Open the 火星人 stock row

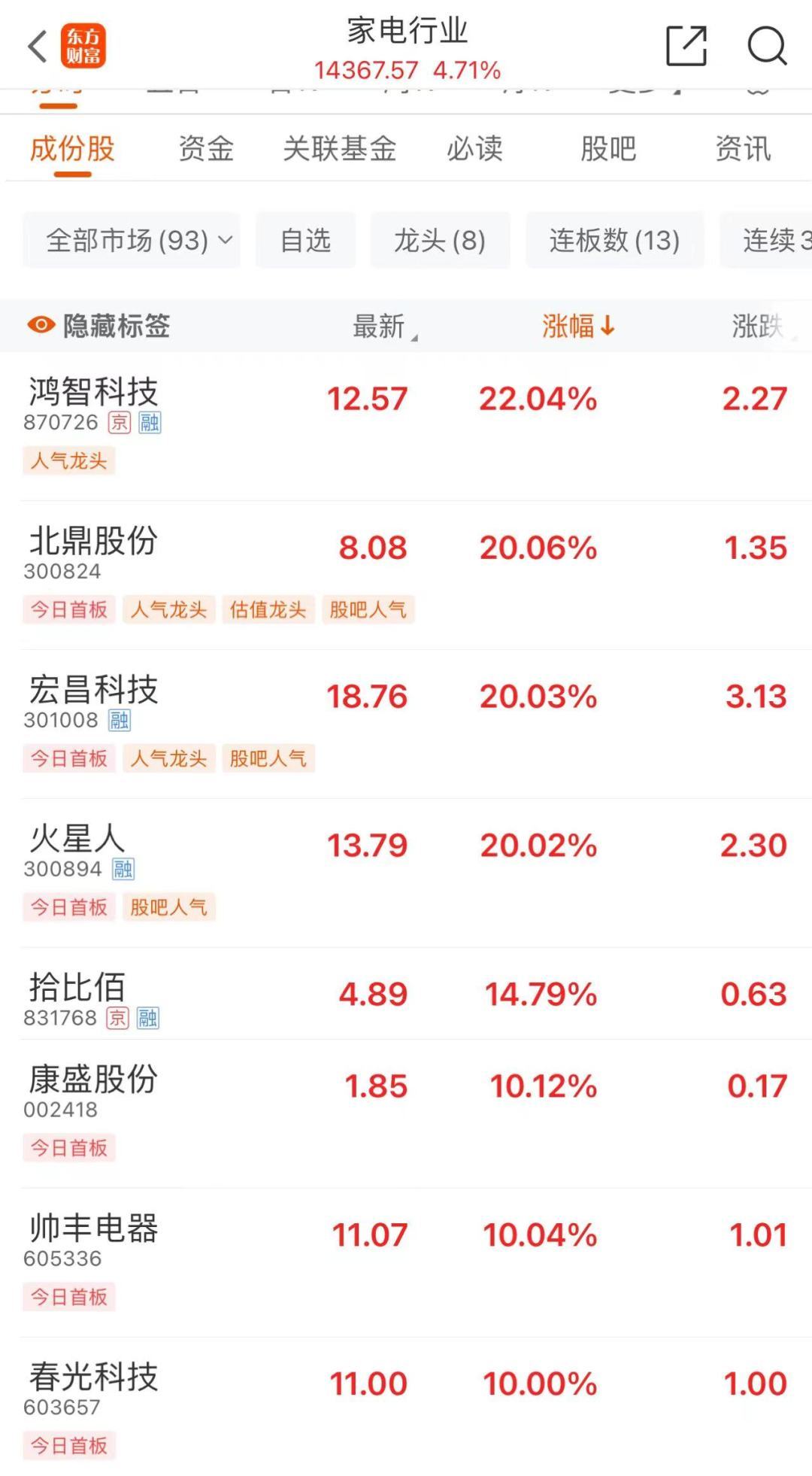tap(77, 840)
